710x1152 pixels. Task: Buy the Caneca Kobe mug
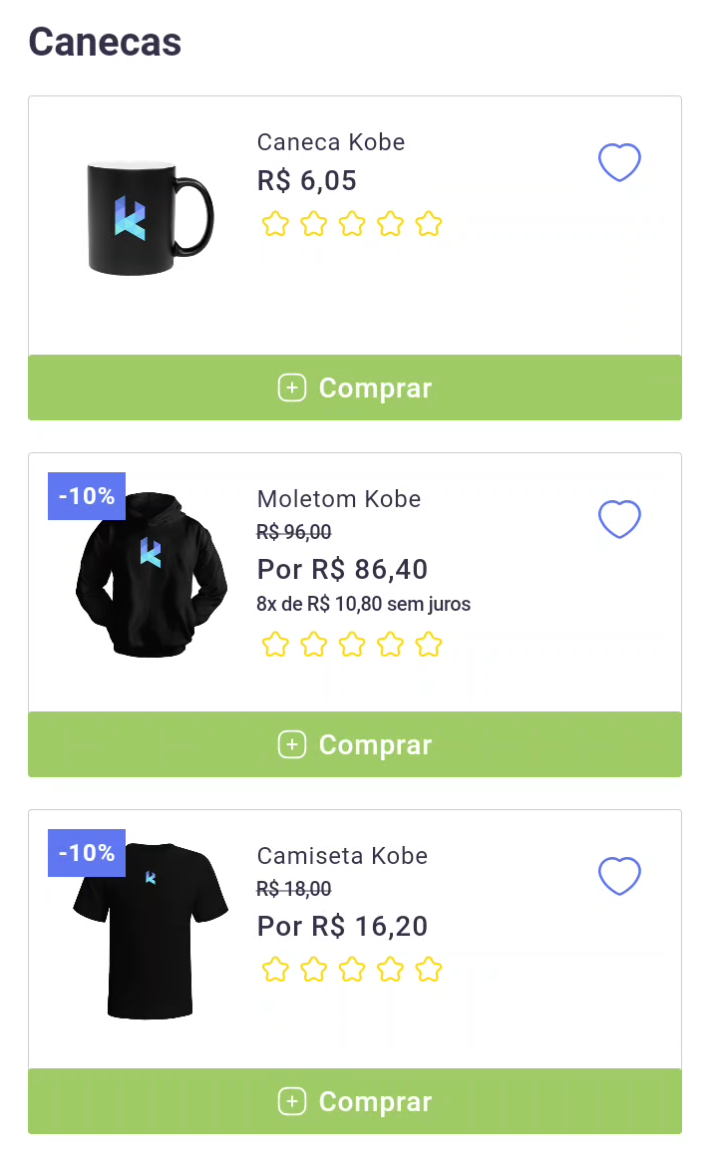355,388
